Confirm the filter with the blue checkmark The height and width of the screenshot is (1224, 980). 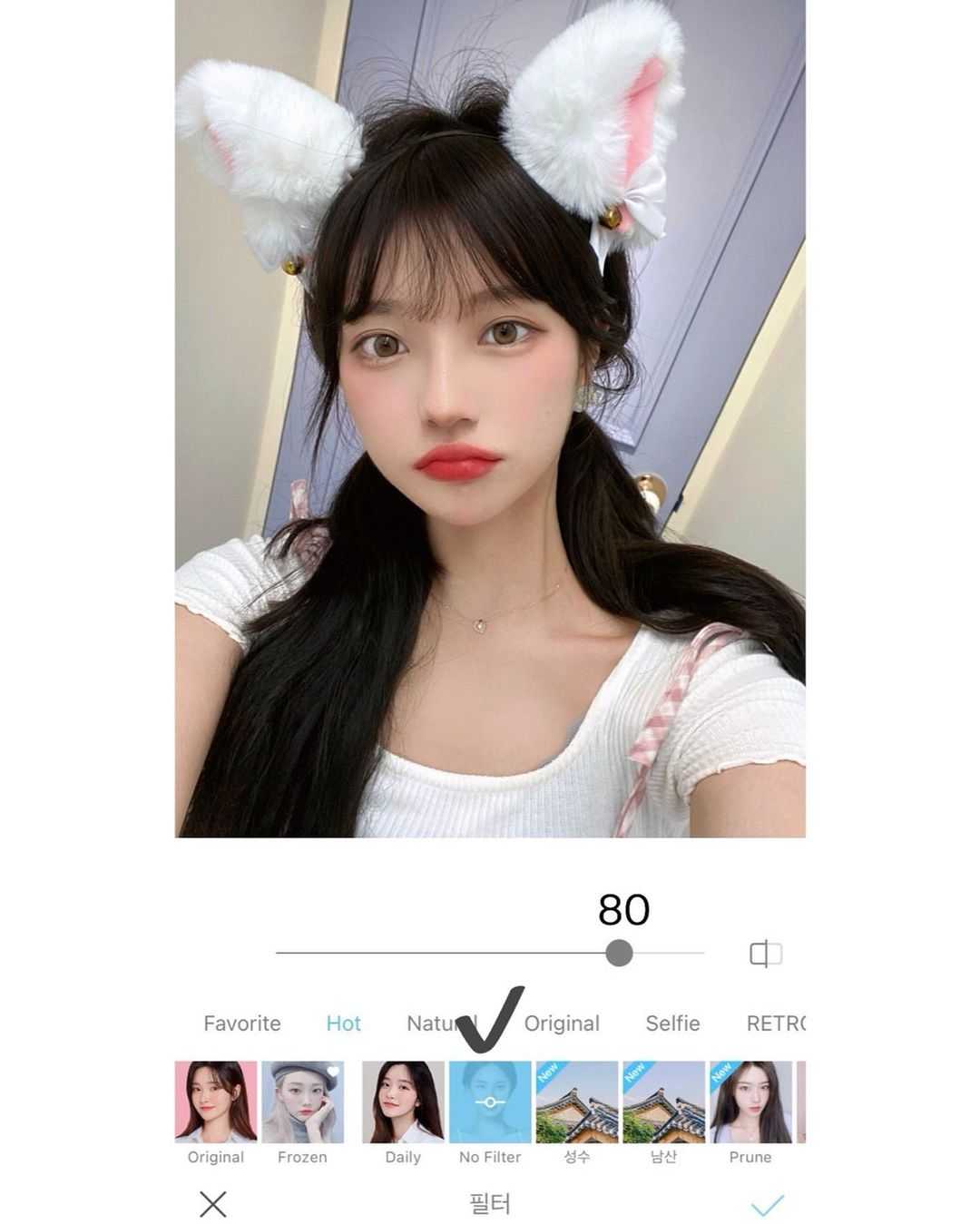point(767,1204)
